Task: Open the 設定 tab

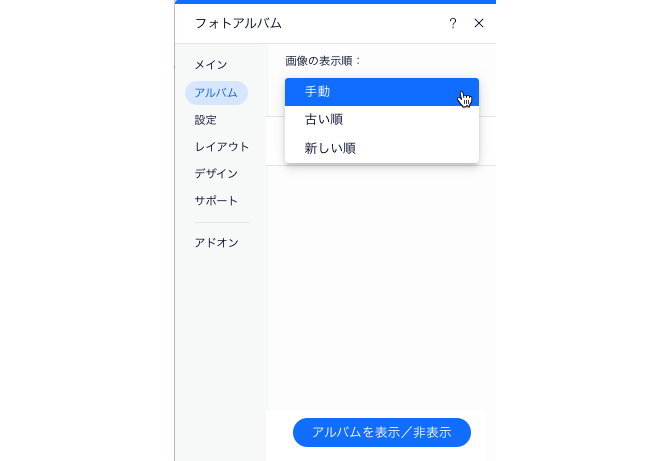Action: pos(206,120)
